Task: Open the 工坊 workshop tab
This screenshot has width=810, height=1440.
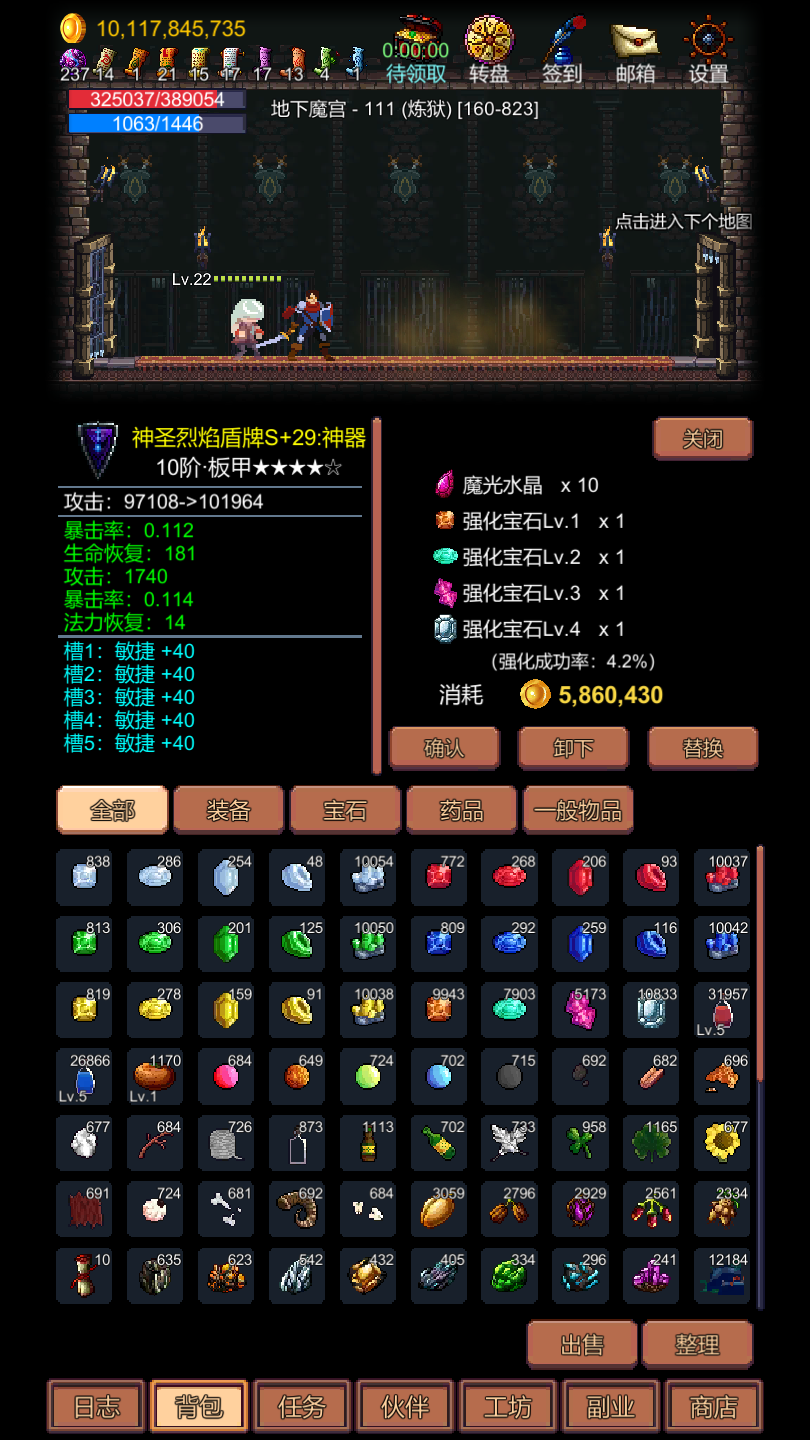Action: pyautogui.click(x=508, y=1407)
